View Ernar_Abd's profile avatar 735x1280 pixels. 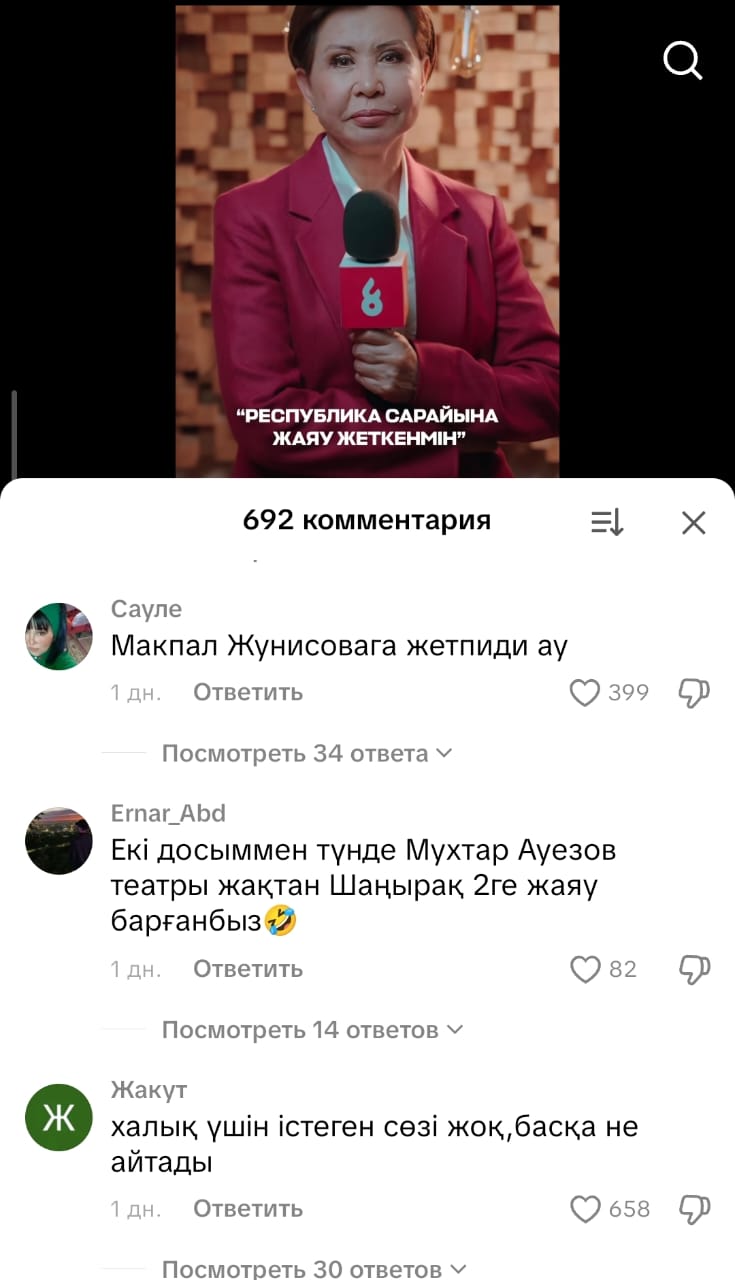[59, 840]
